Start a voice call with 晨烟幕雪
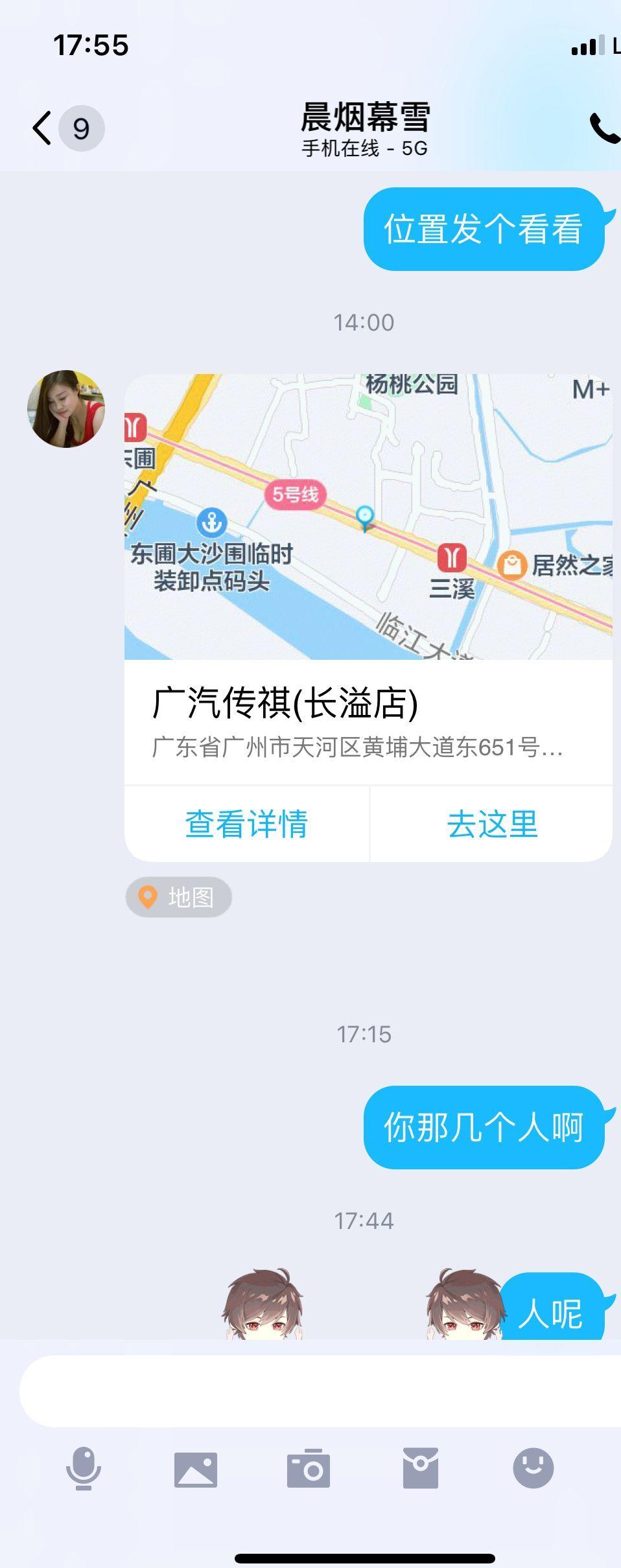Screen dimensions: 621x1568 pyautogui.click(x=604, y=128)
